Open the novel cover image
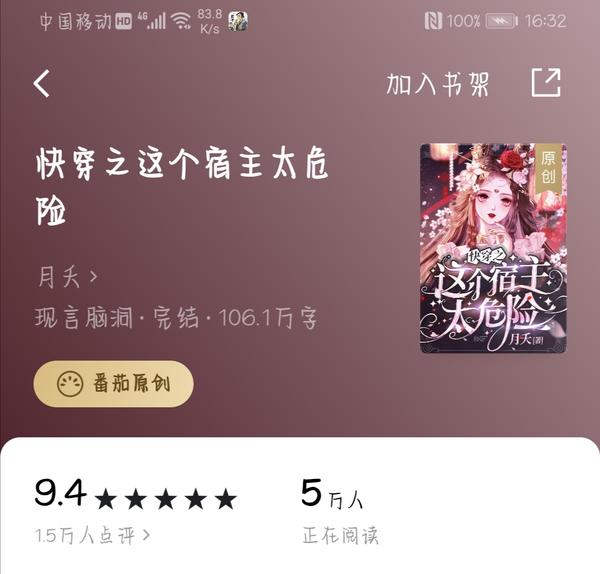The width and height of the screenshot is (600, 574). (x=493, y=249)
